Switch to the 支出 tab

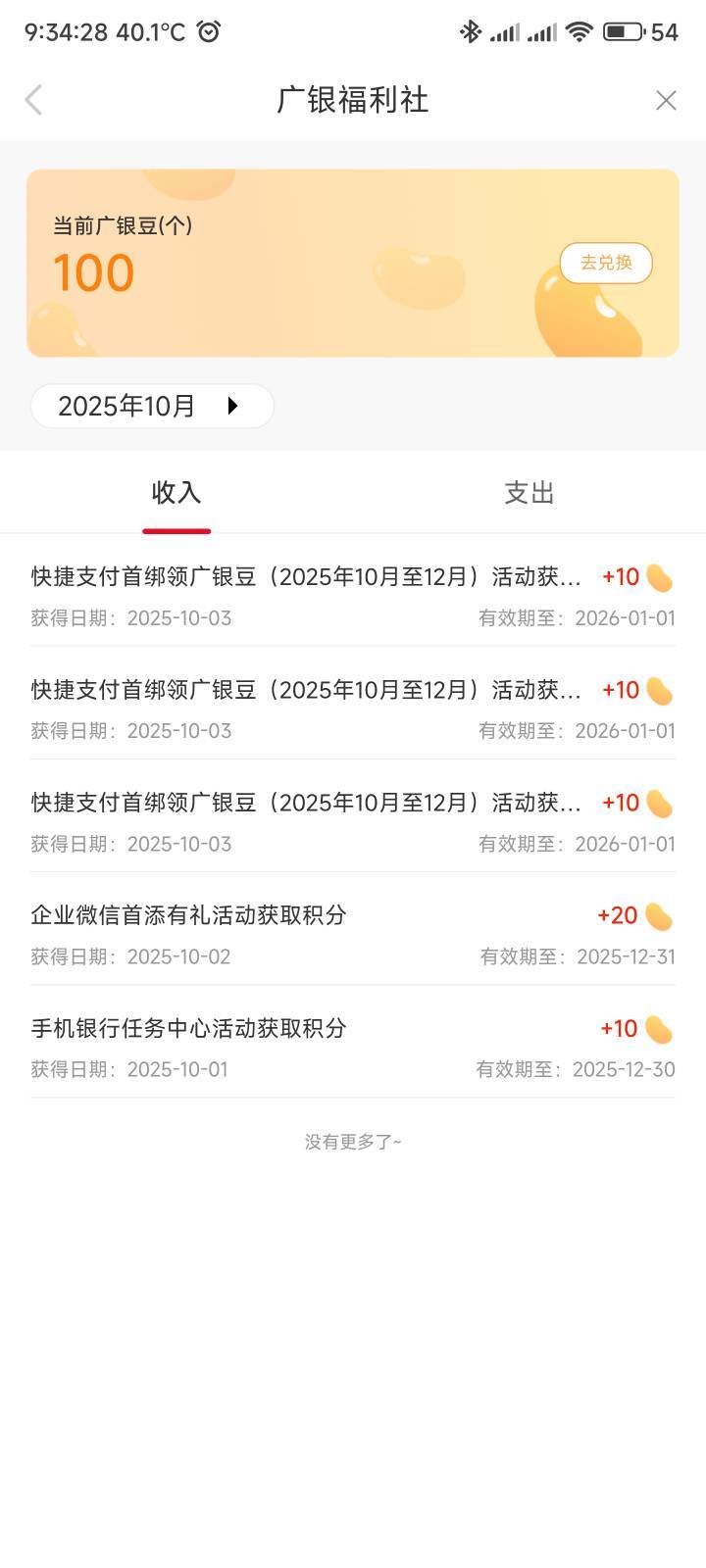[529, 492]
